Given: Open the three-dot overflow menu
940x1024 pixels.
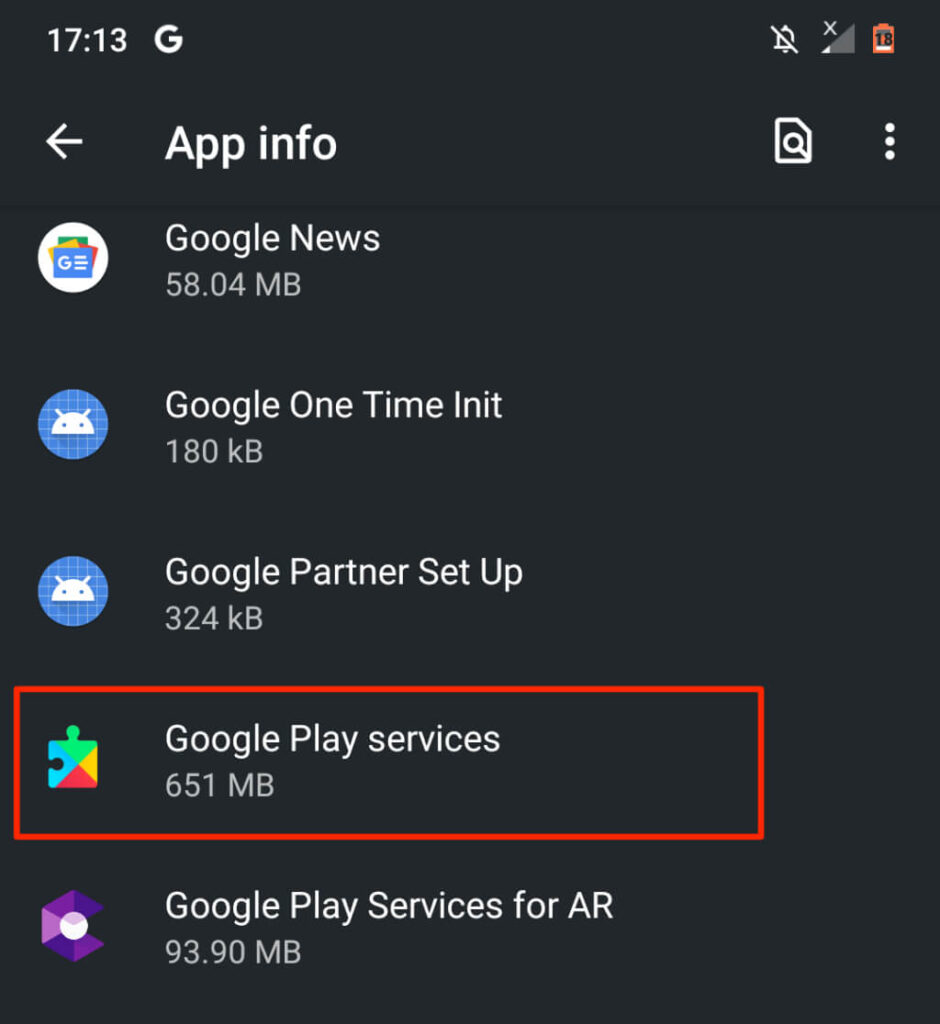Looking at the screenshot, I should coord(889,143).
